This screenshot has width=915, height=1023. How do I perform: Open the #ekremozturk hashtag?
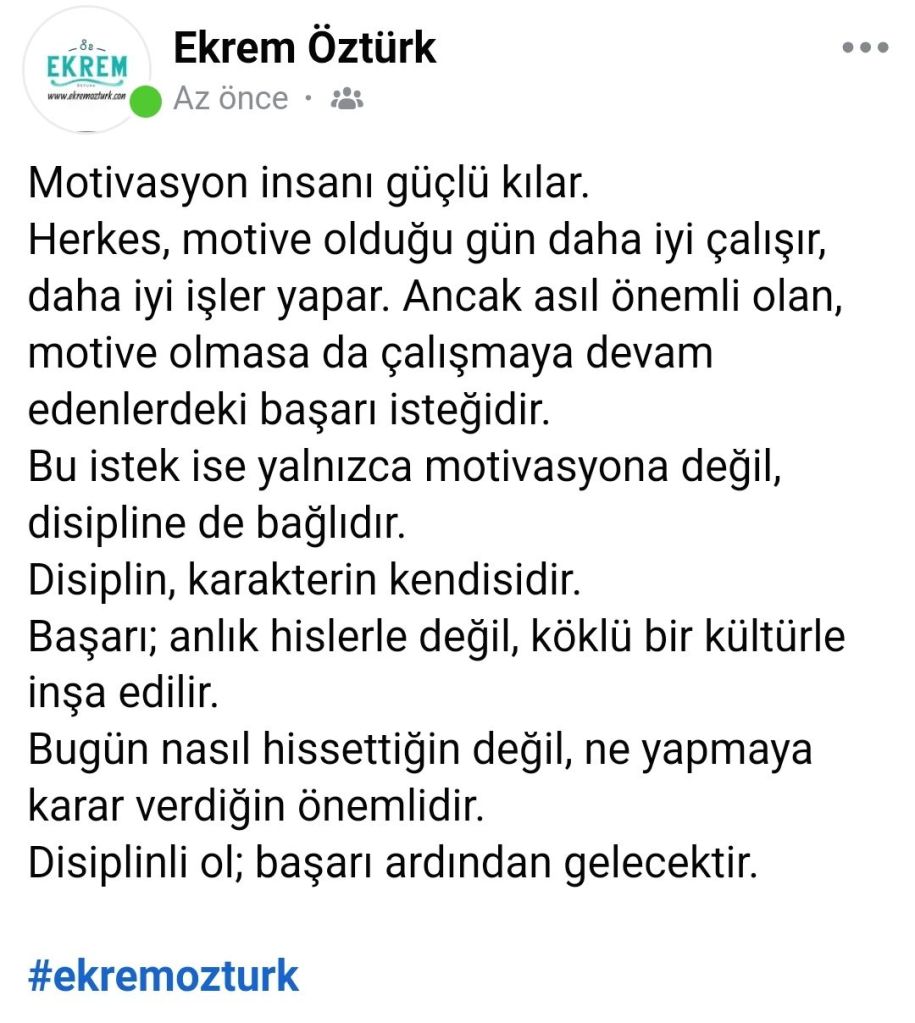[x=163, y=975]
